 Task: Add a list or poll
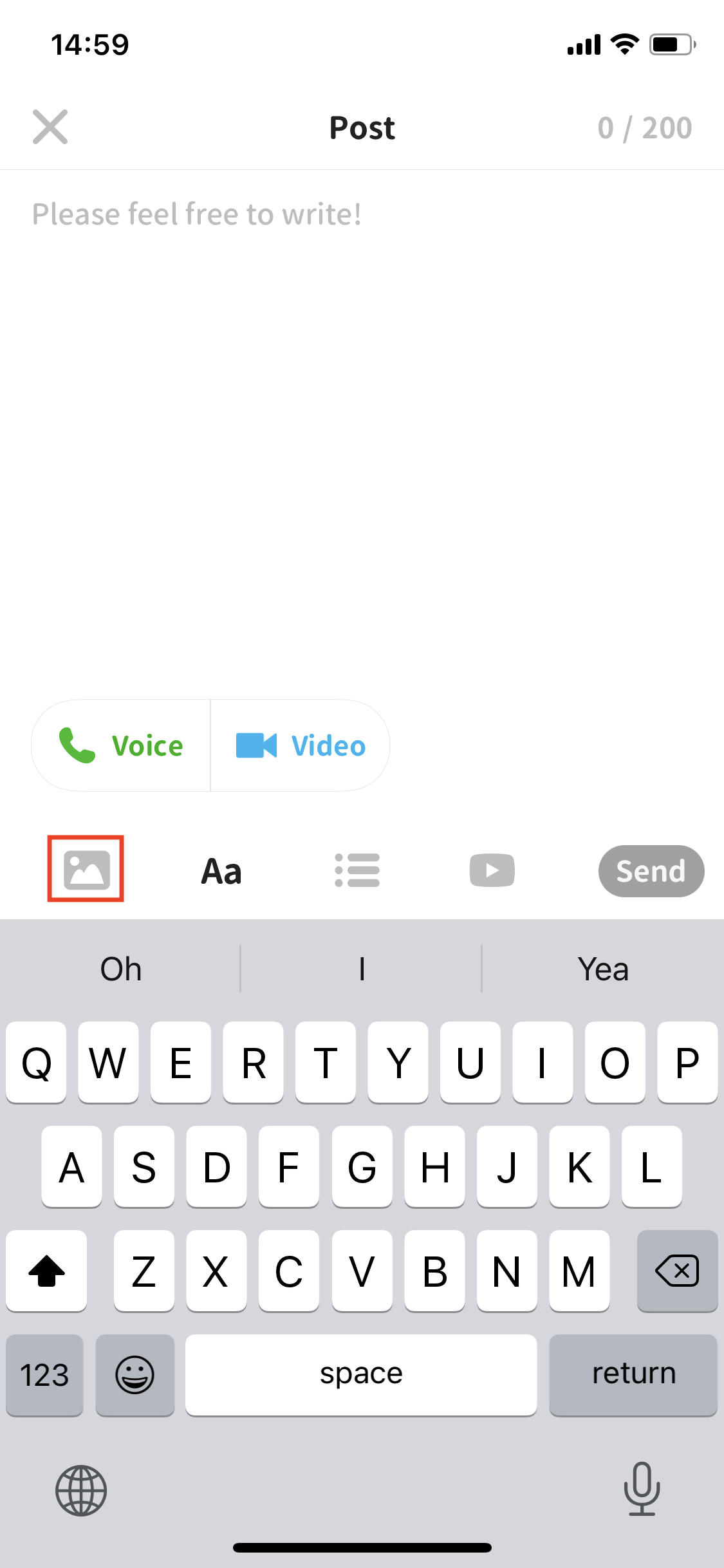(357, 871)
